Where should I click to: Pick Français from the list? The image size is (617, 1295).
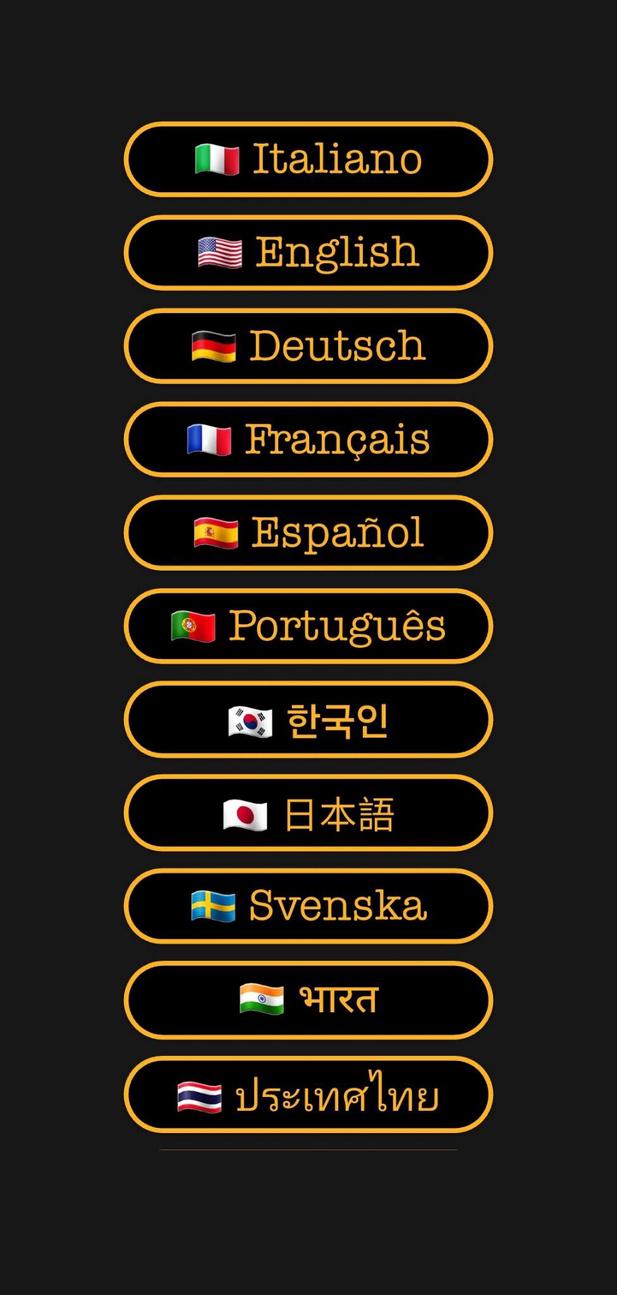tap(308, 439)
